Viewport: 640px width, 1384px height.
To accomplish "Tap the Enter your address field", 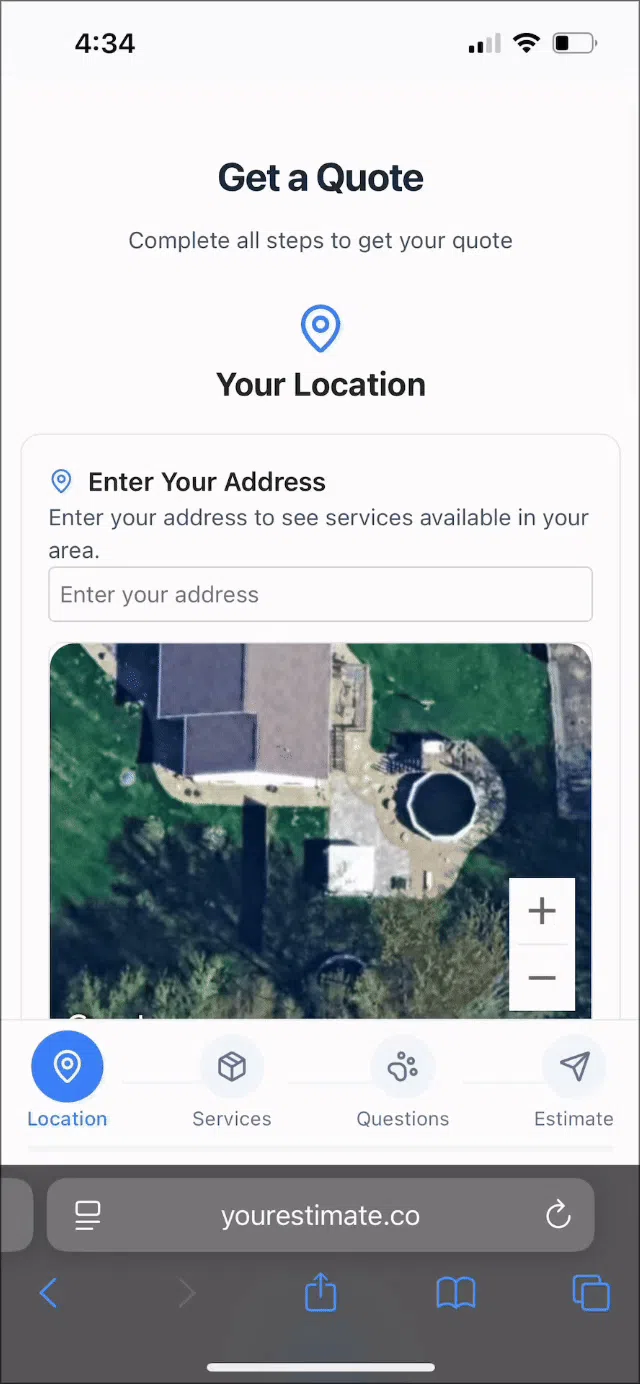I will (x=320, y=595).
